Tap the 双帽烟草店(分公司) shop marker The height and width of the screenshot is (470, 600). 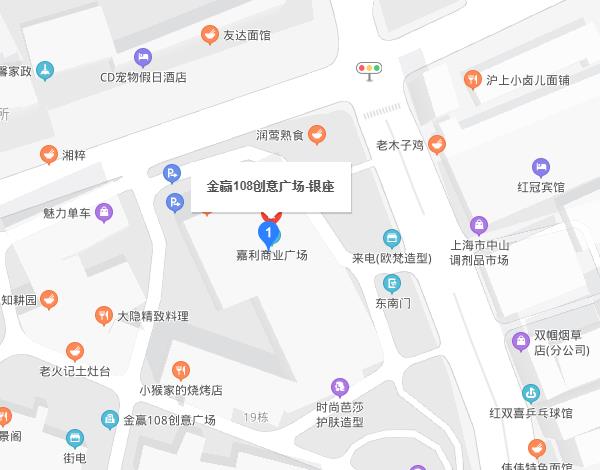pyautogui.click(x=521, y=342)
